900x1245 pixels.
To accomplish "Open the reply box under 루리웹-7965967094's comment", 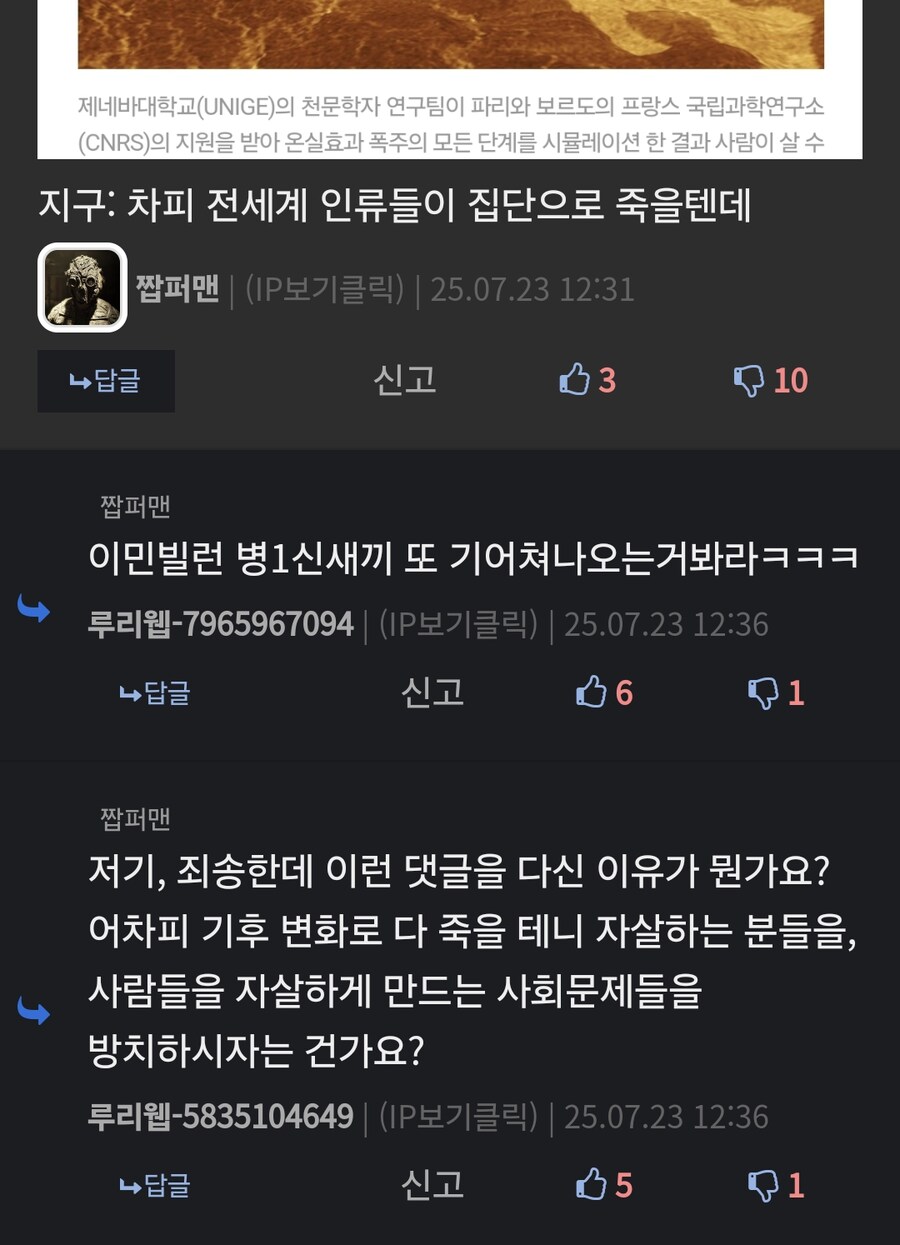I will tap(155, 691).
